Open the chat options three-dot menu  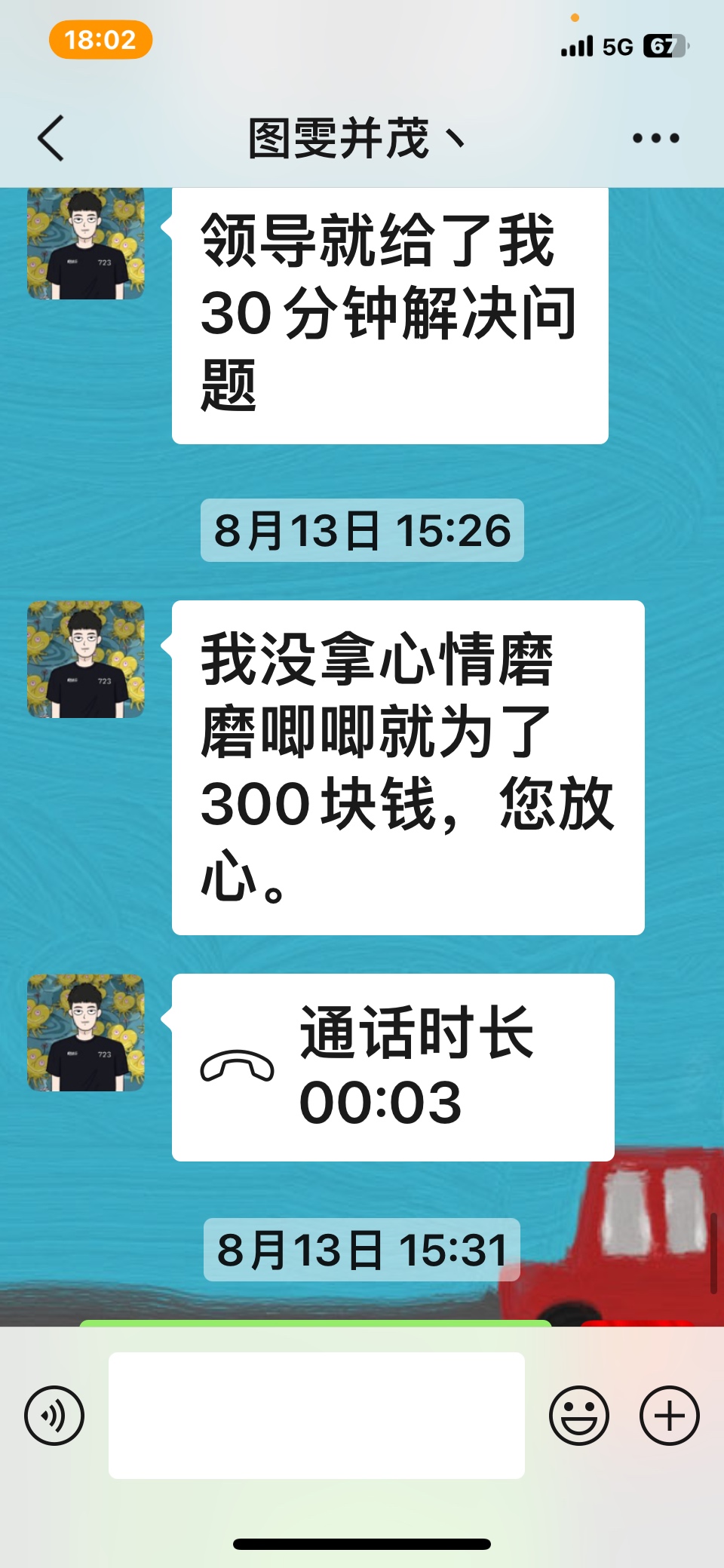655,138
